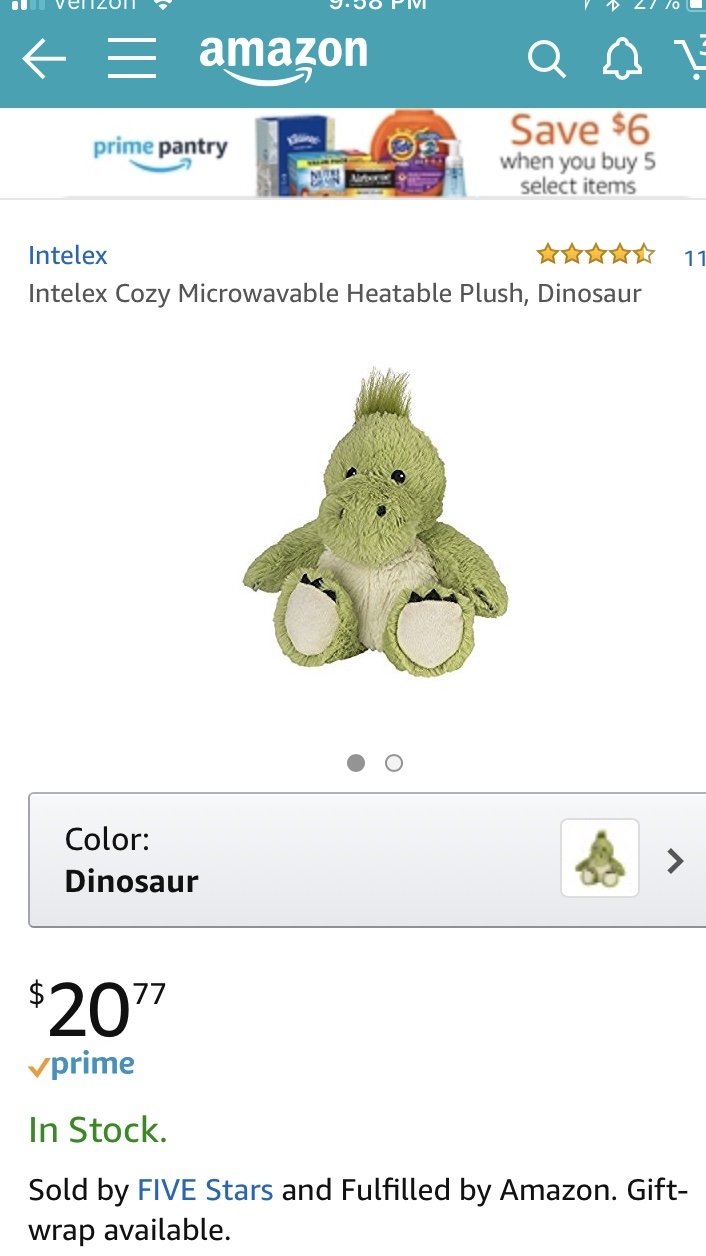Open the shopping cart
Image resolution: width=706 pixels, height=1256 pixels.
[692, 60]
